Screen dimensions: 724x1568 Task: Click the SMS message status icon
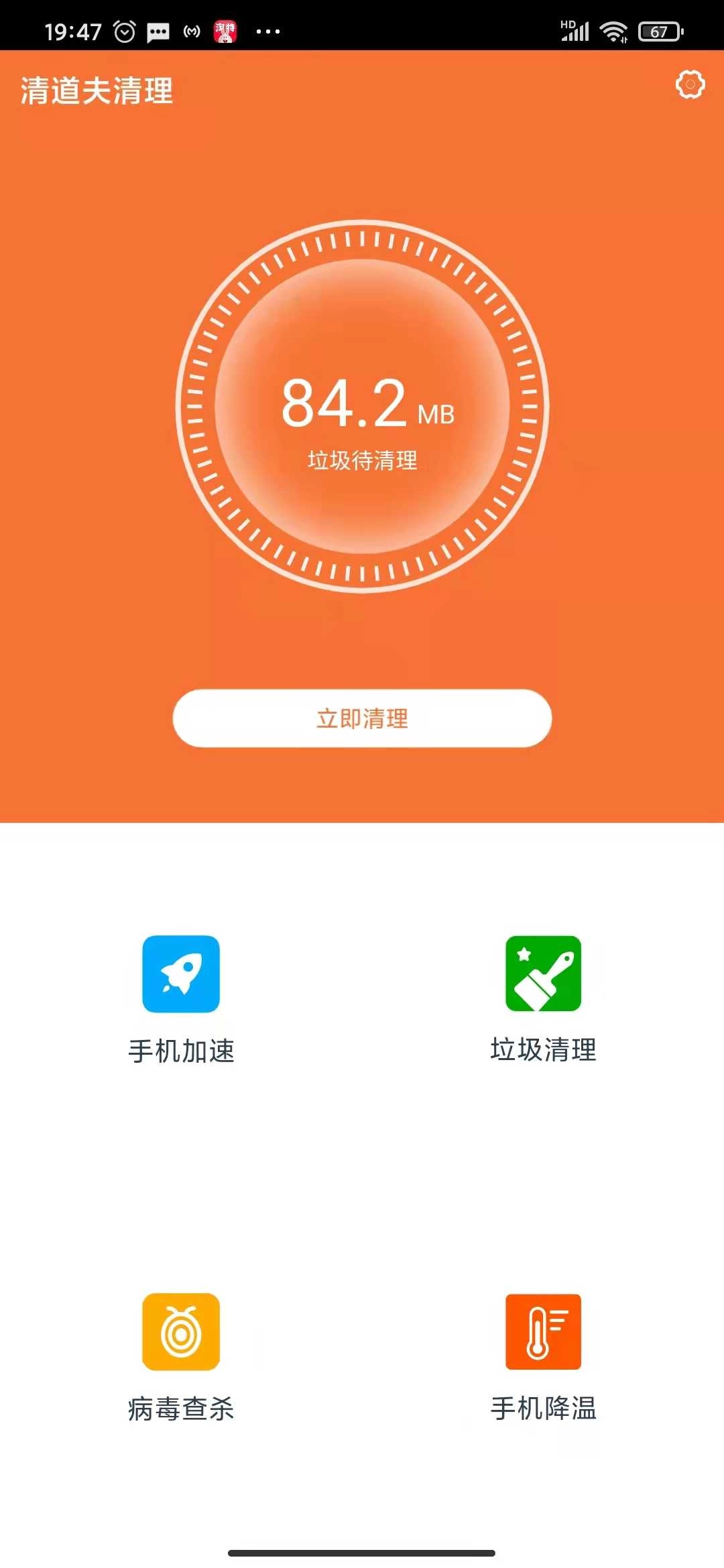click(x=158, y=29)
